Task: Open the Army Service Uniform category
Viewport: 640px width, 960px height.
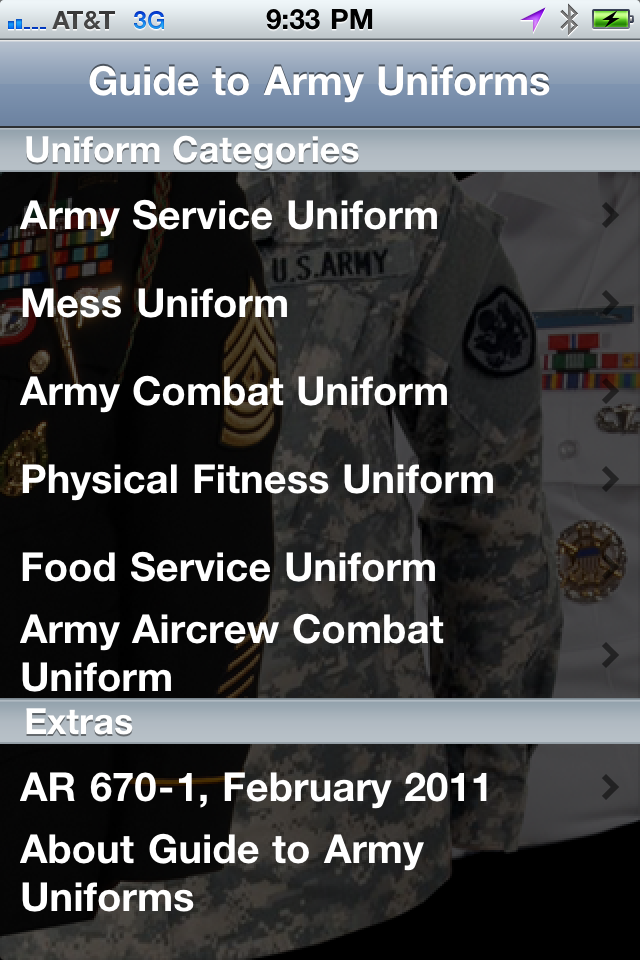Action: point(320,216)
